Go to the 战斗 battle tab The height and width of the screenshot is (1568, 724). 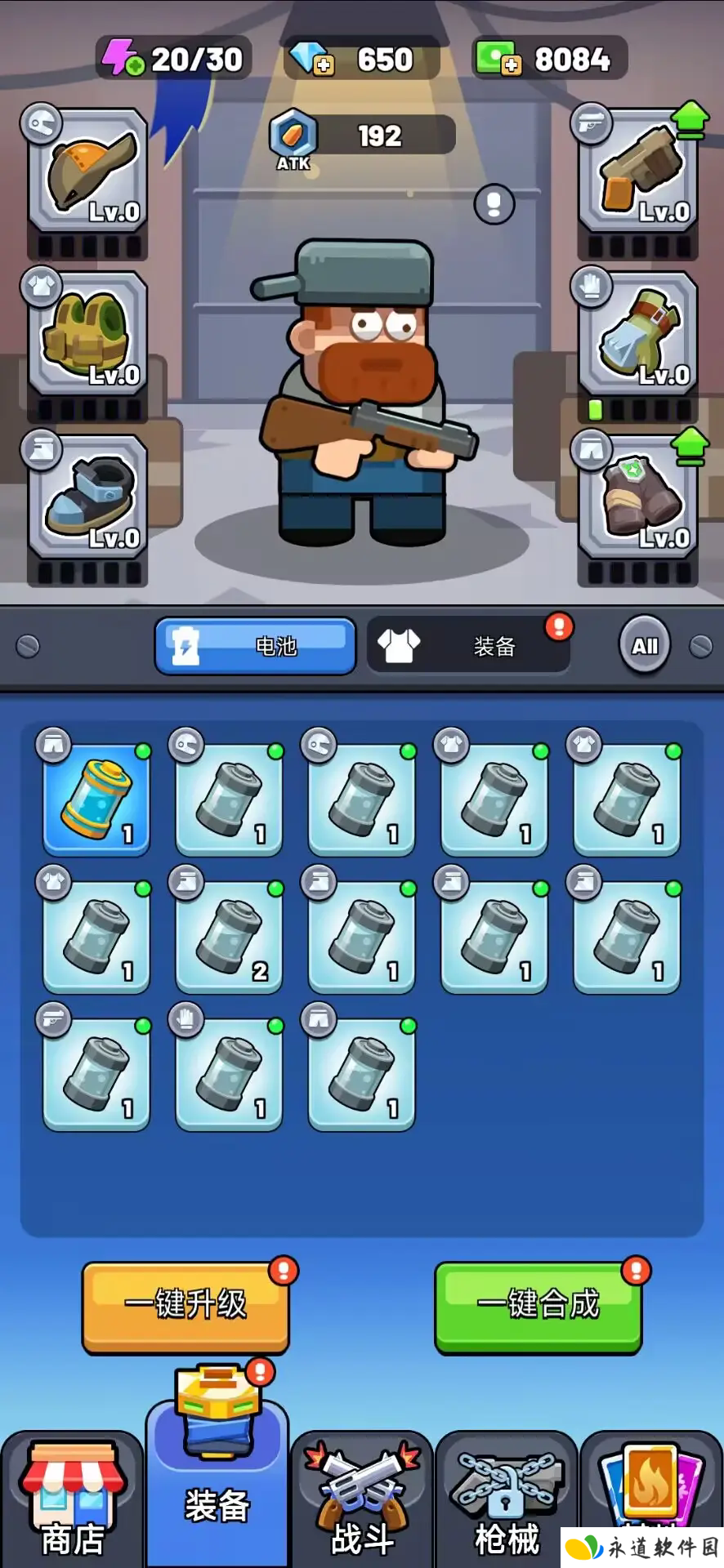[362, 1501]
